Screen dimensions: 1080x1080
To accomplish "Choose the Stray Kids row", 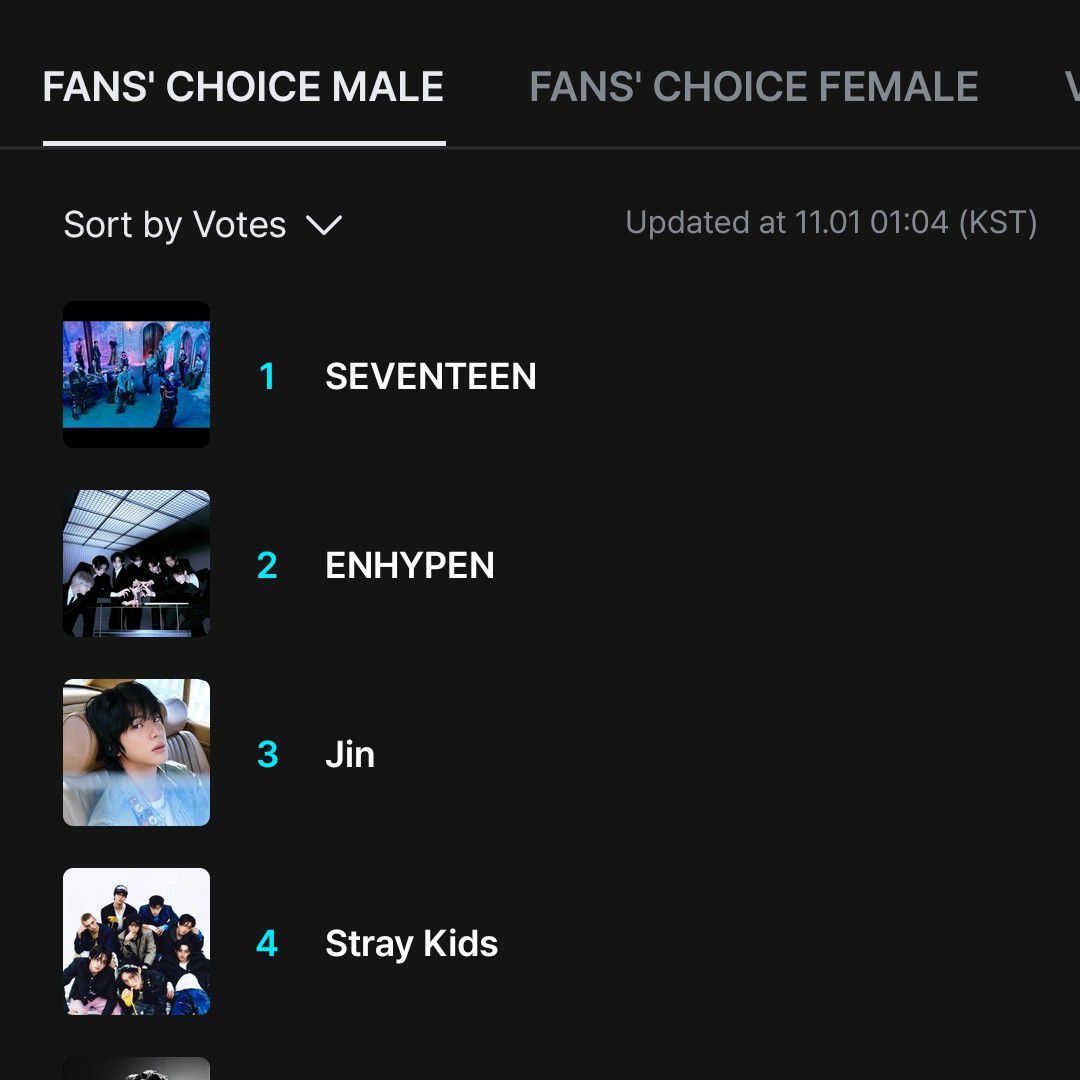I will pyautogui.click(x=411, y=943).
